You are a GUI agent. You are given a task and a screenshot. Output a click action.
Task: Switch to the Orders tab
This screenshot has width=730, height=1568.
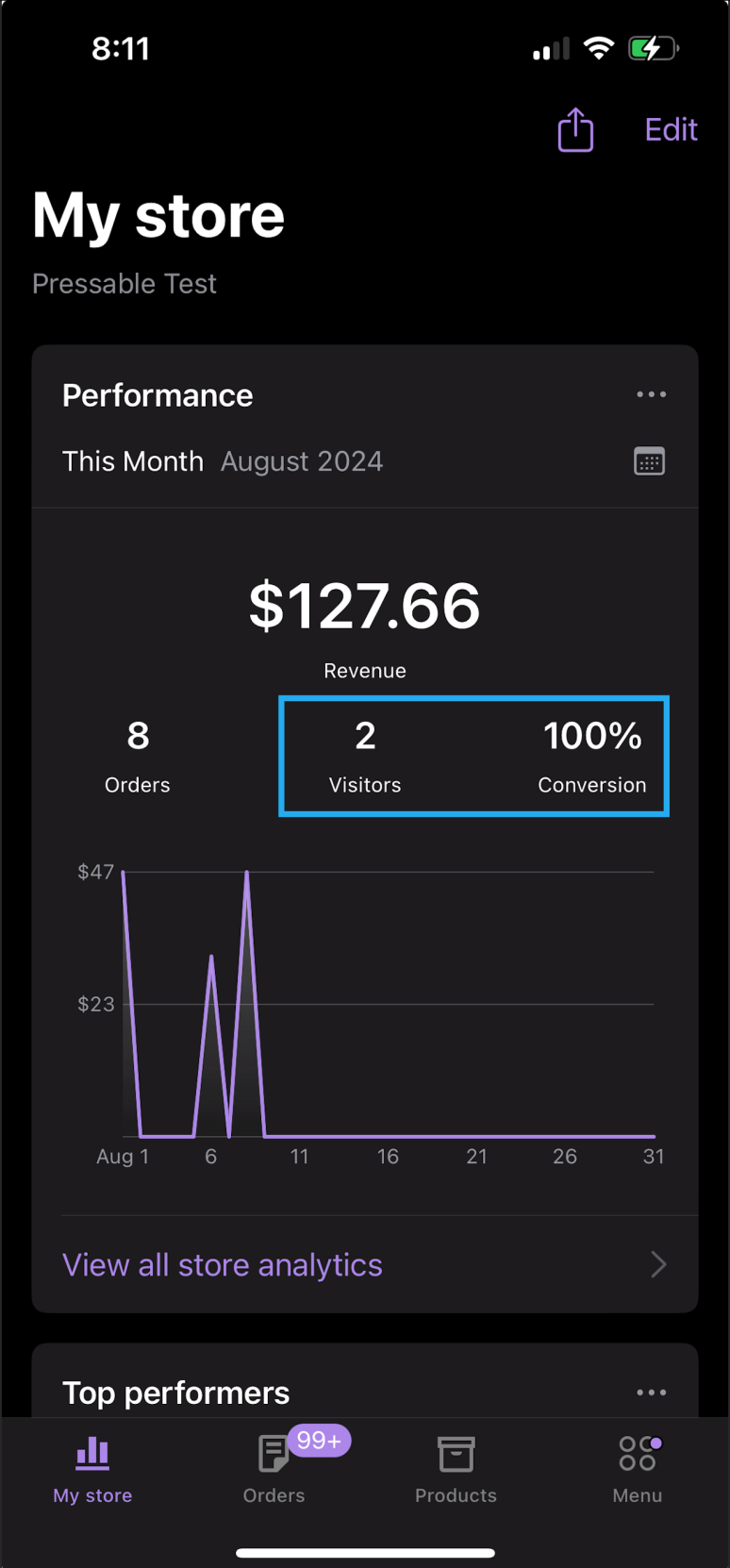pos(274,1468)
